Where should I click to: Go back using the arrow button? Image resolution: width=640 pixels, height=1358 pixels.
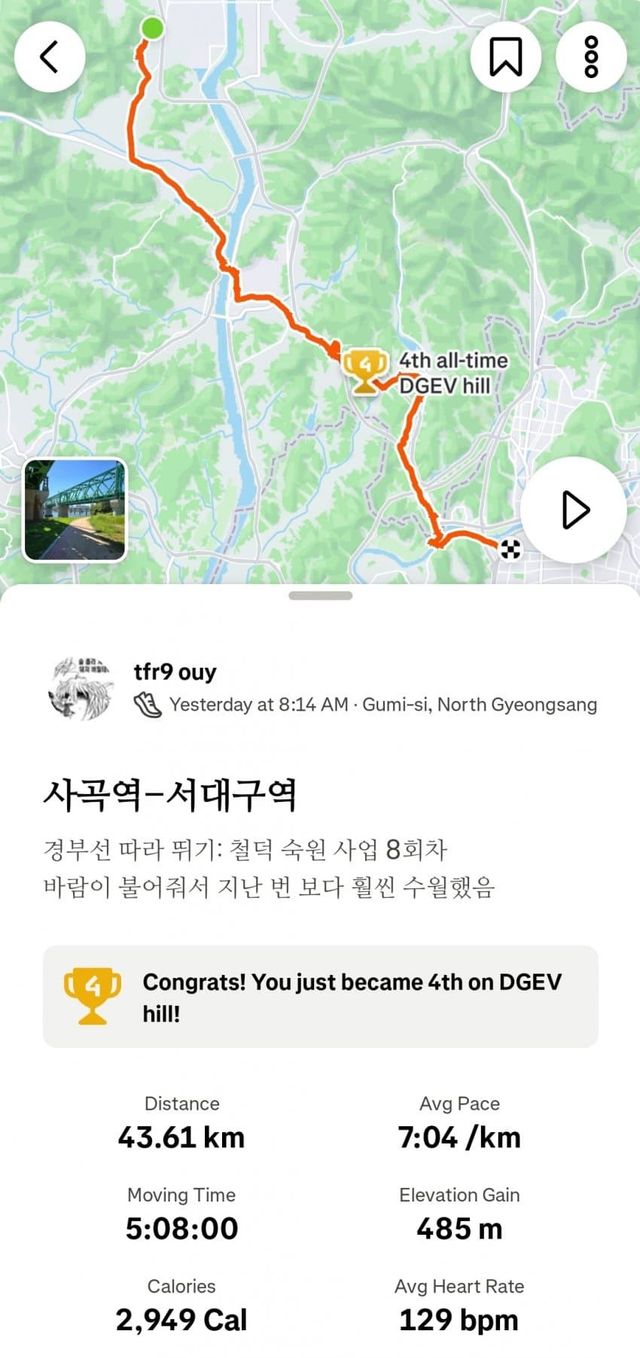49,57
